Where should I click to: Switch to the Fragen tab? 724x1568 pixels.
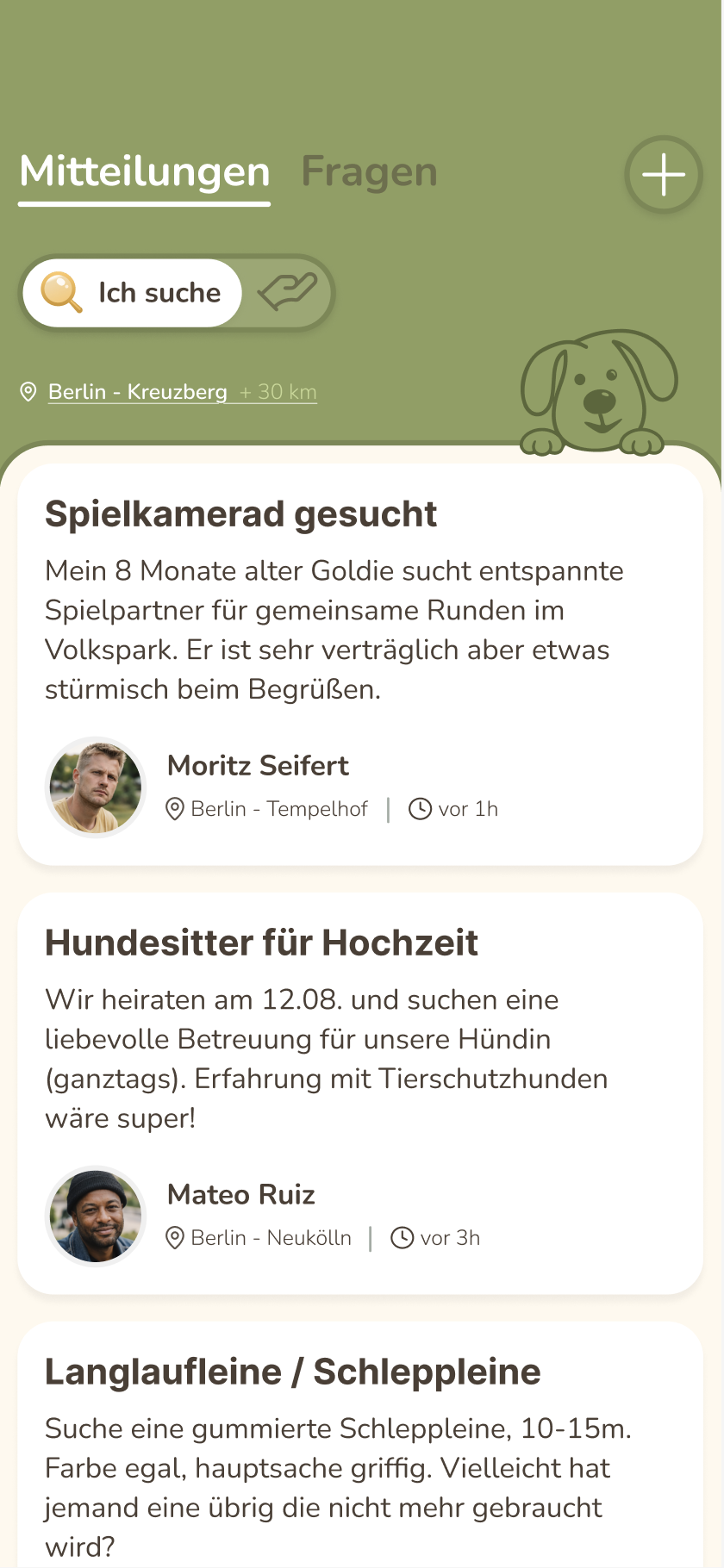(369, 172)
